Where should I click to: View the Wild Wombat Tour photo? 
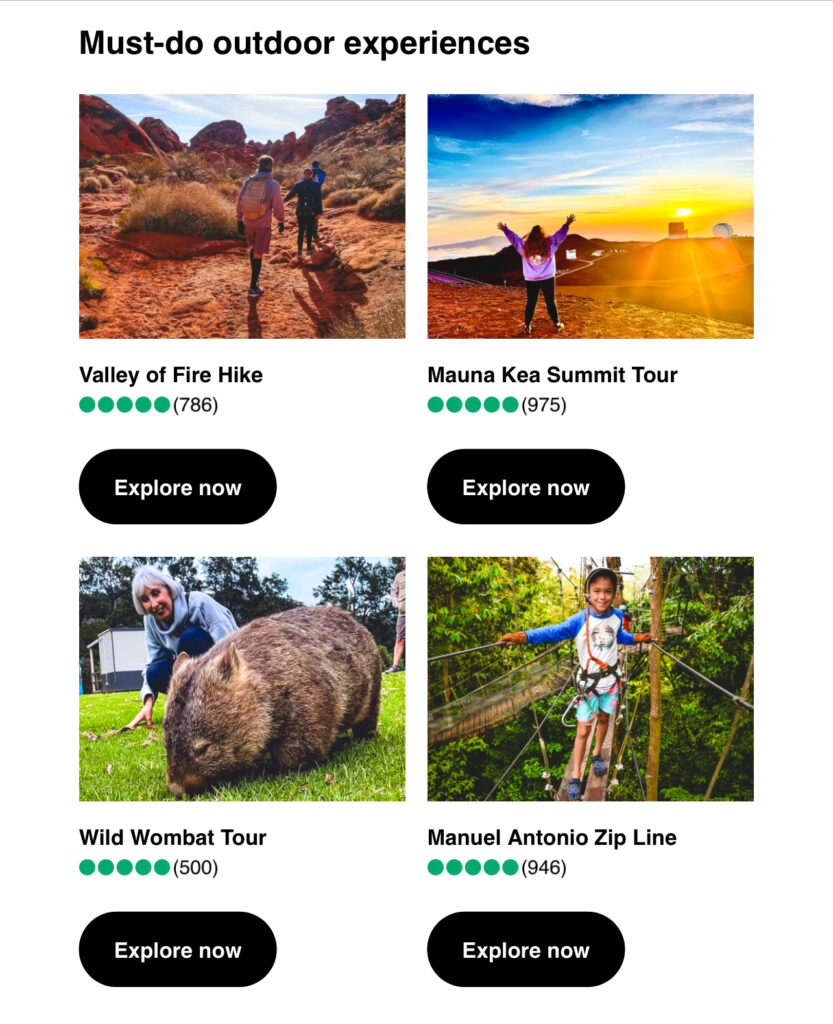(x=242, y=678)
